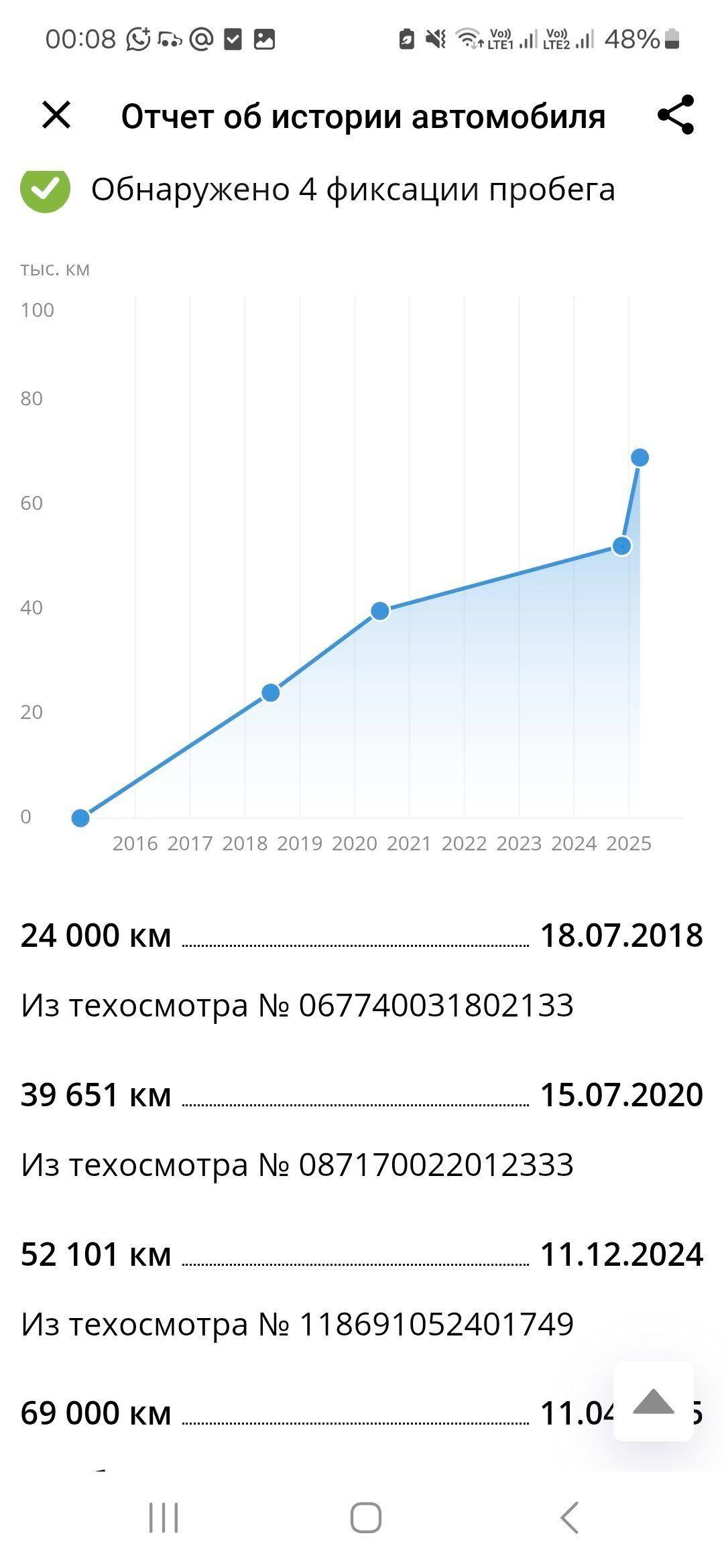Go back with system back button
Screen dimensions: 724x1568
569,1517
